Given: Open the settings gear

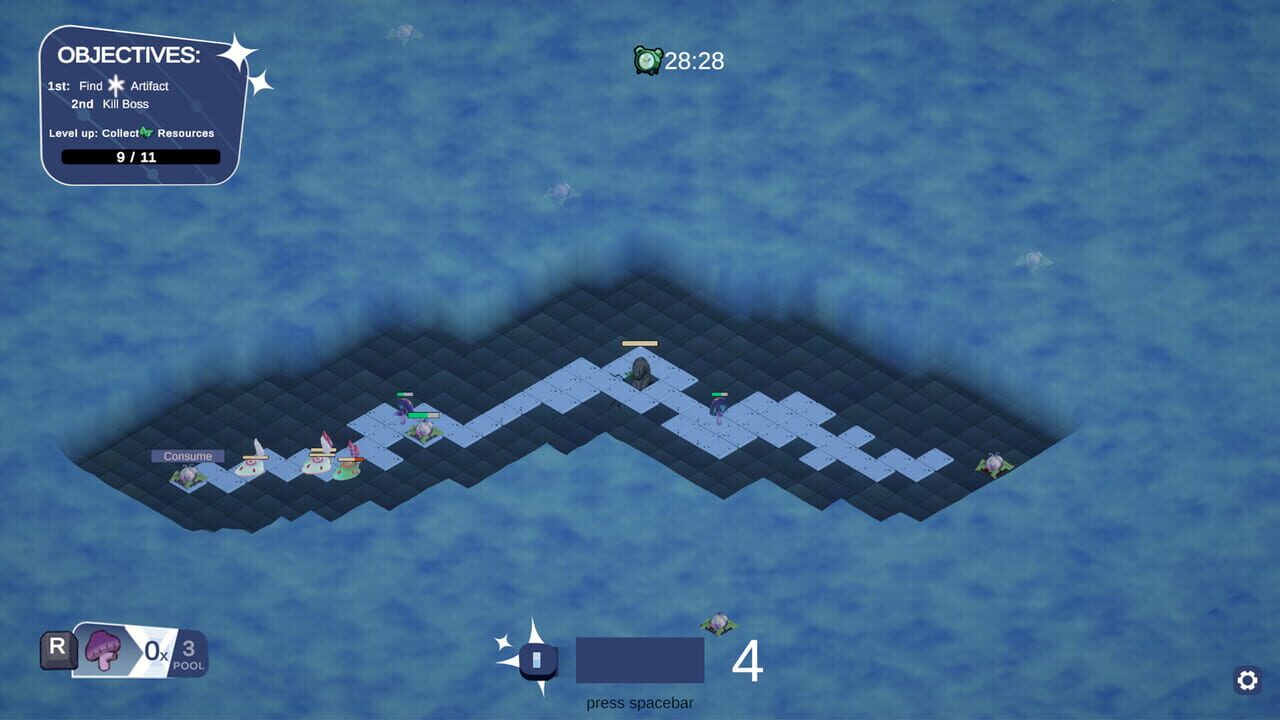Looking at the screenshot, I should (x=1246, y=681).
